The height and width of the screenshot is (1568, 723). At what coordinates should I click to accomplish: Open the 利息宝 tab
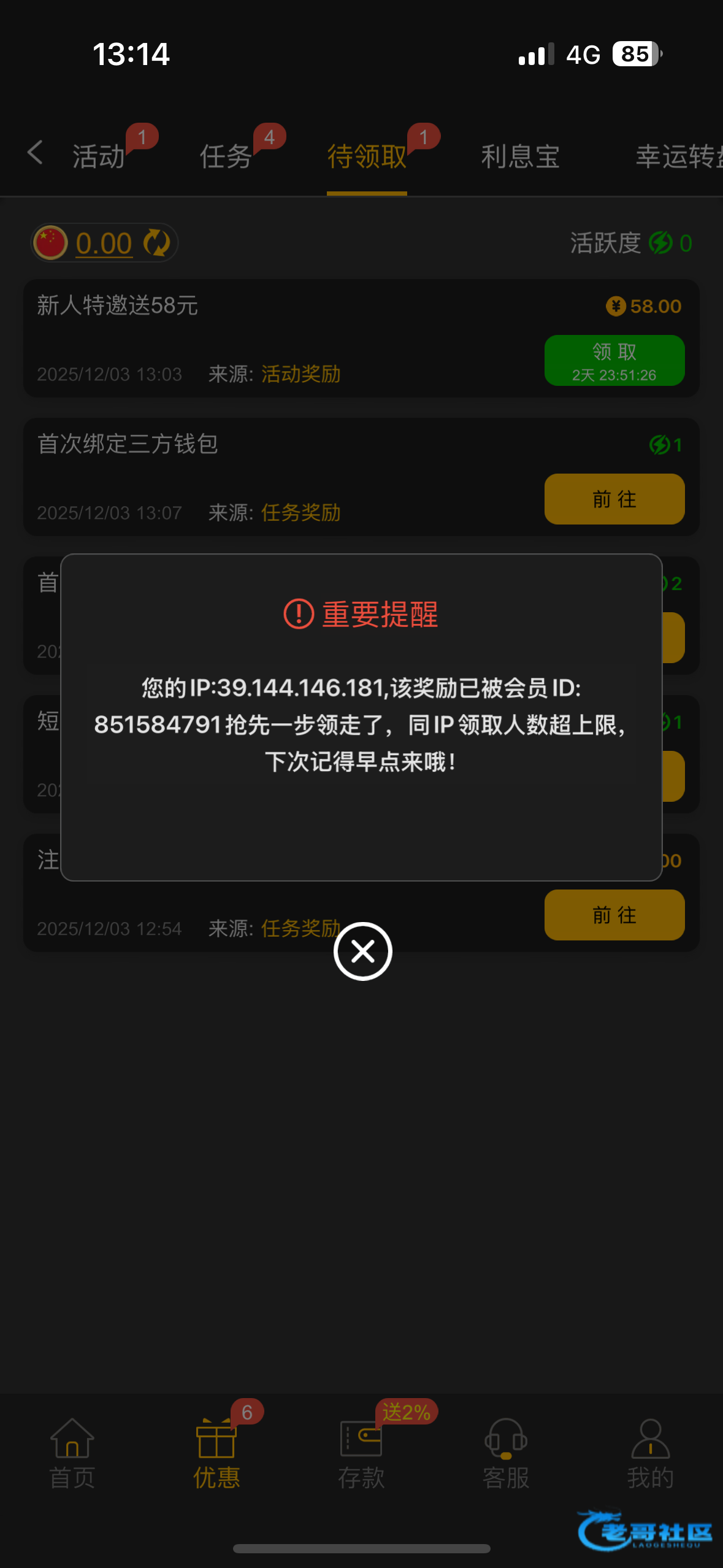pyautogui.click(x=520, y=156)
